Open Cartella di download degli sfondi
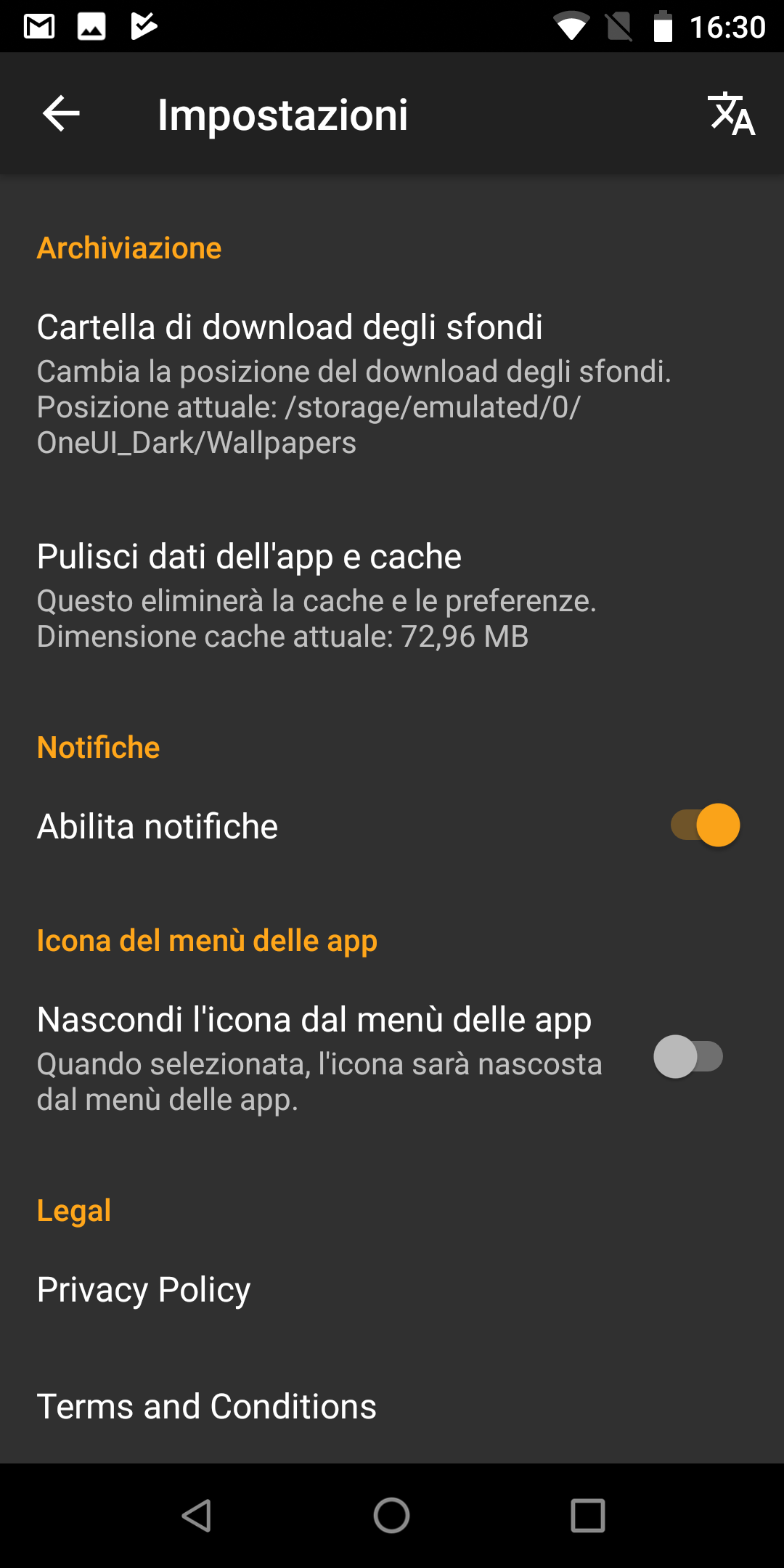784x1568 pixels. pyautogui.click(x=392, y=383)
